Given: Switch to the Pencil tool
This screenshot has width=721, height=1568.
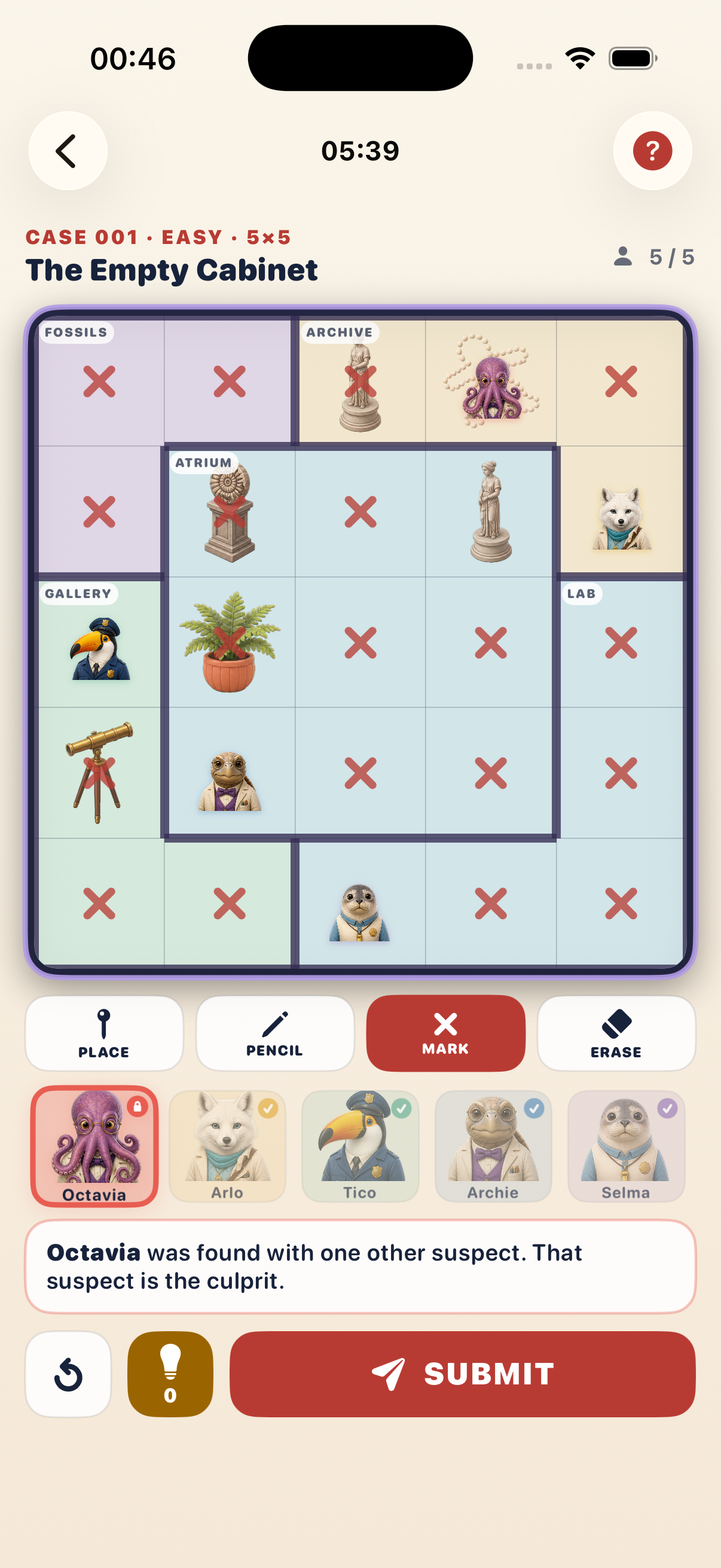Looking at the screenshot, I should pos(274,1033).
